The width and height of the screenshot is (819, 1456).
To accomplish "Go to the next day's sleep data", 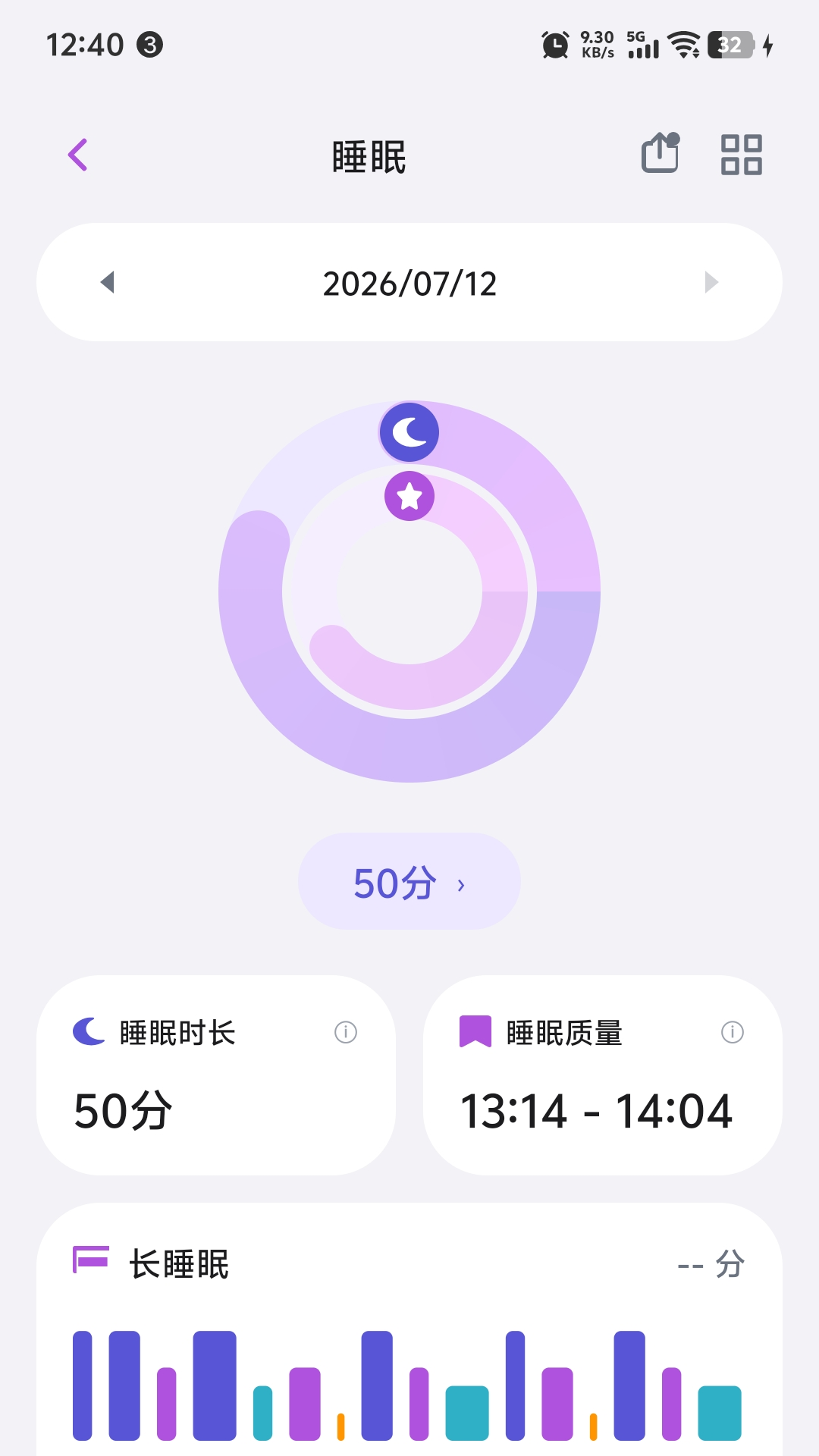I will [x=711, y=282].
